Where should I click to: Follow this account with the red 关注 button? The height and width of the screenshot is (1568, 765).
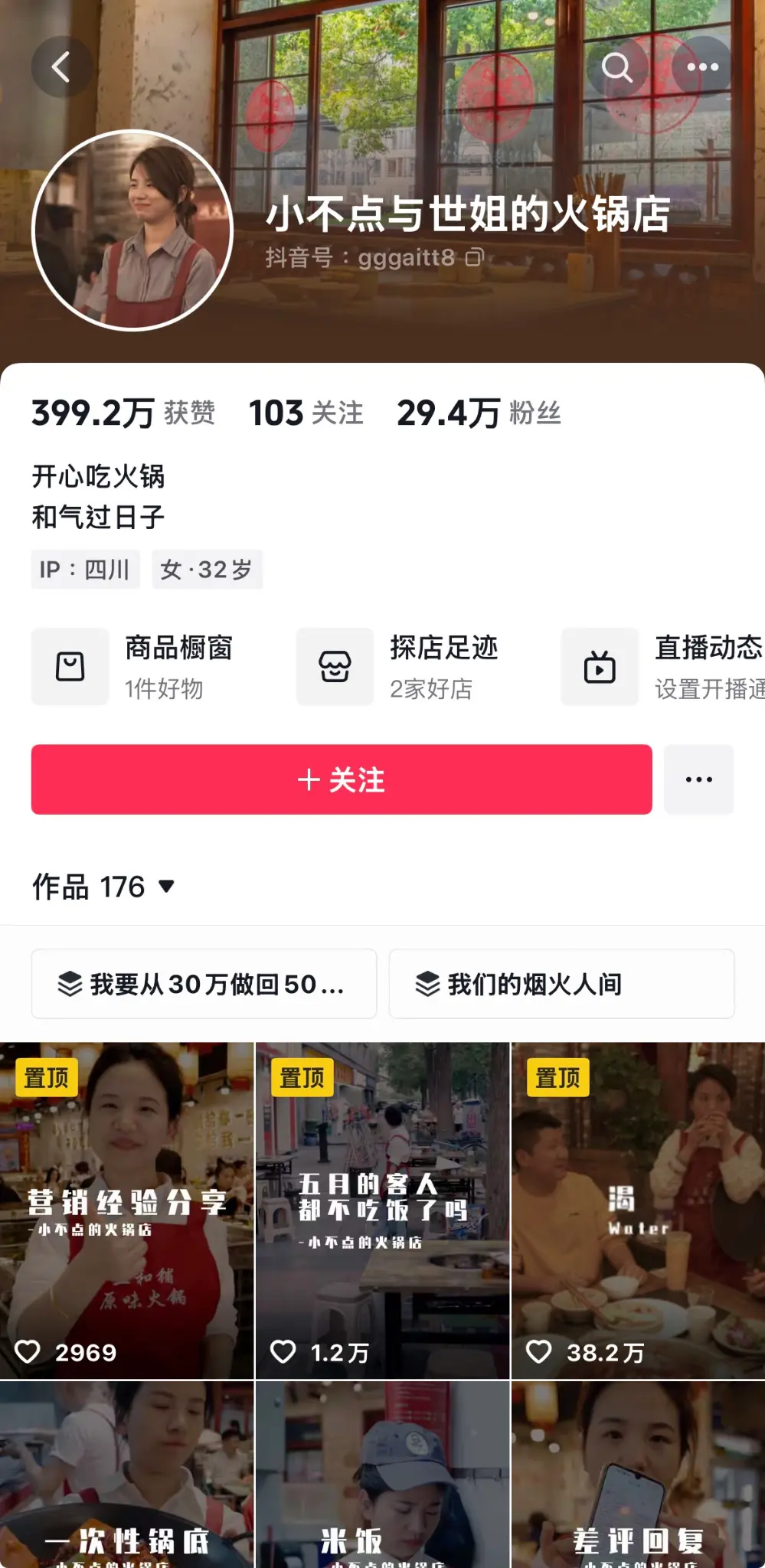click(x=342, y=779)
